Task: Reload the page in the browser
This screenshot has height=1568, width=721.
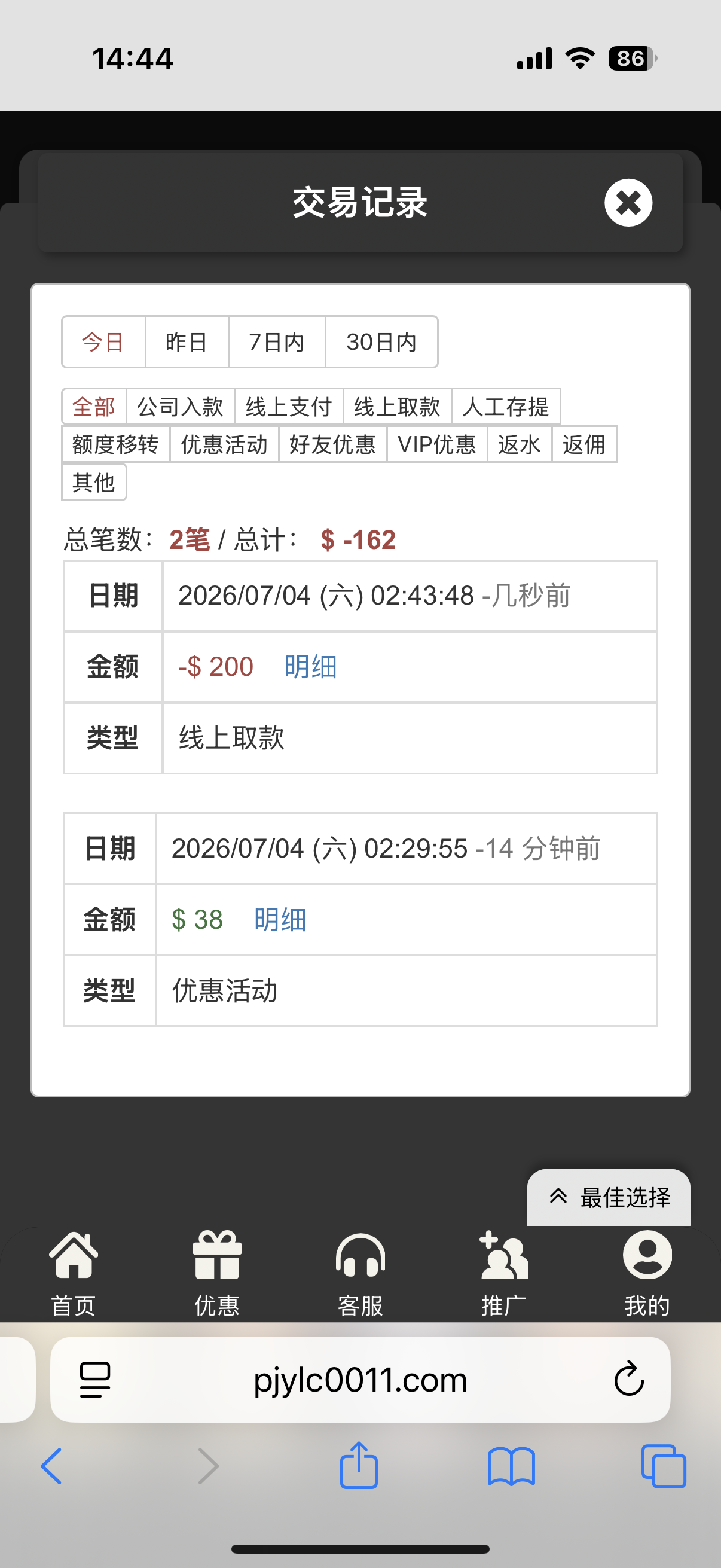Action: 628,1379
